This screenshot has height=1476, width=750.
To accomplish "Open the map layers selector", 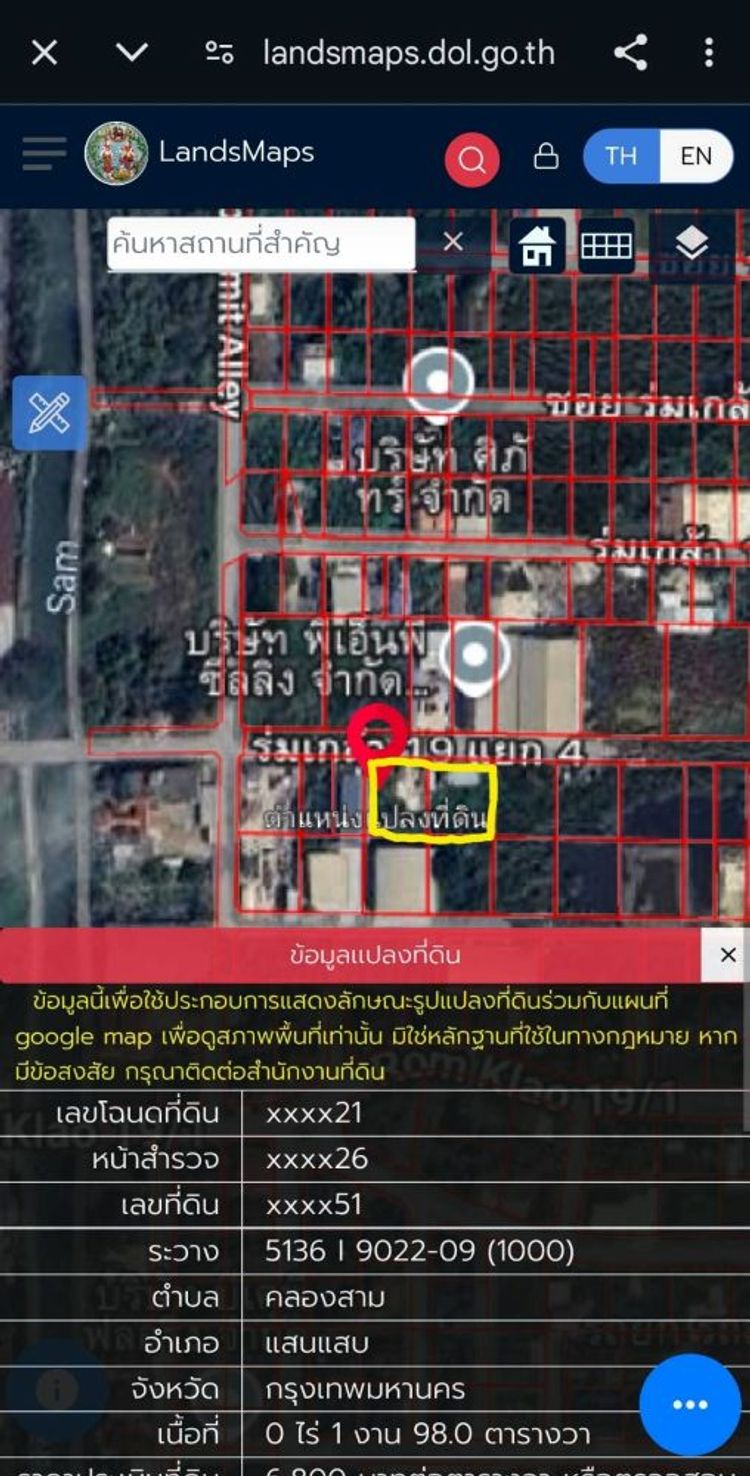I will 691,243.
